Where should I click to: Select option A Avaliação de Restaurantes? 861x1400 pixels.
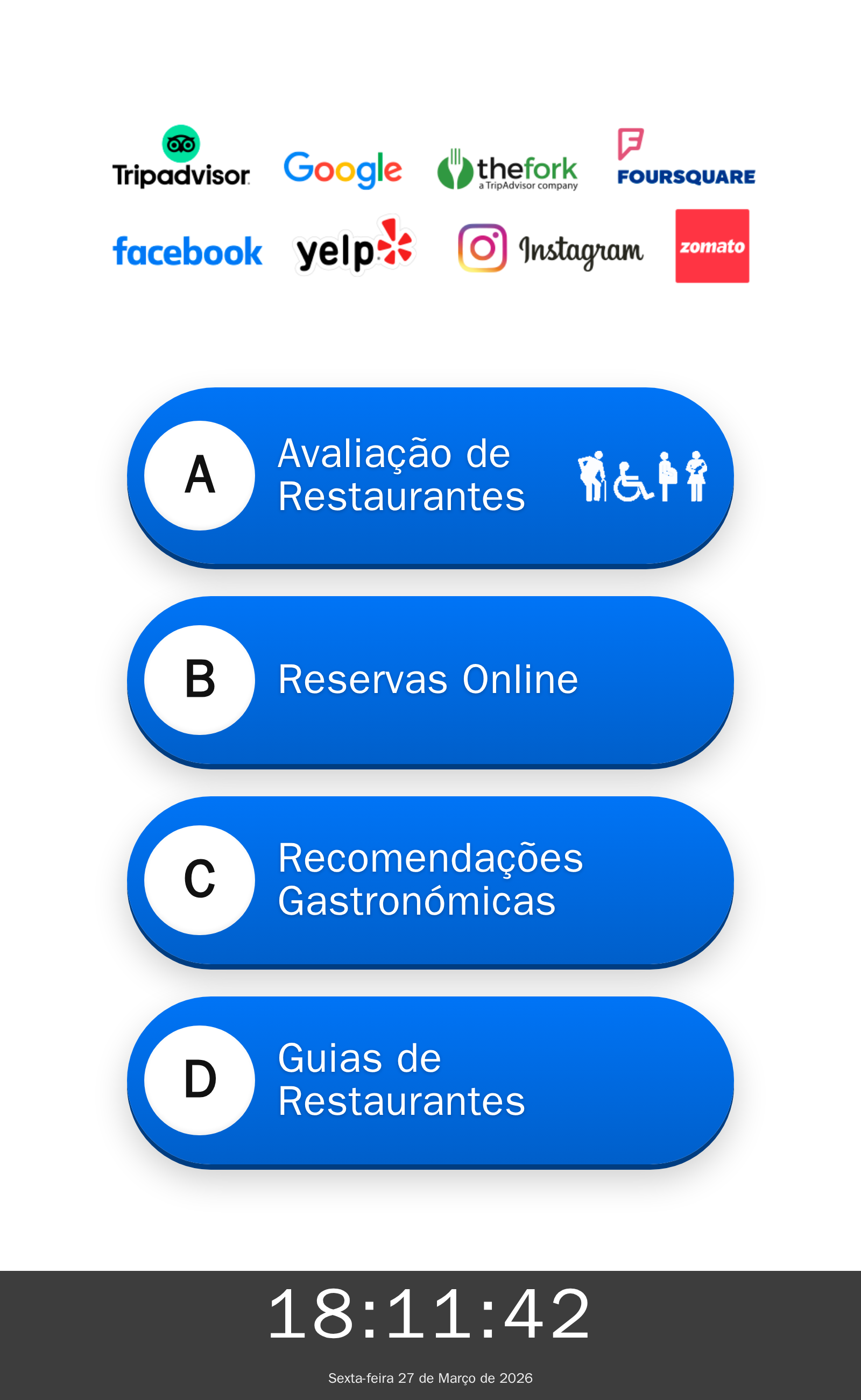pyautogui.click(x=430, y=476)
